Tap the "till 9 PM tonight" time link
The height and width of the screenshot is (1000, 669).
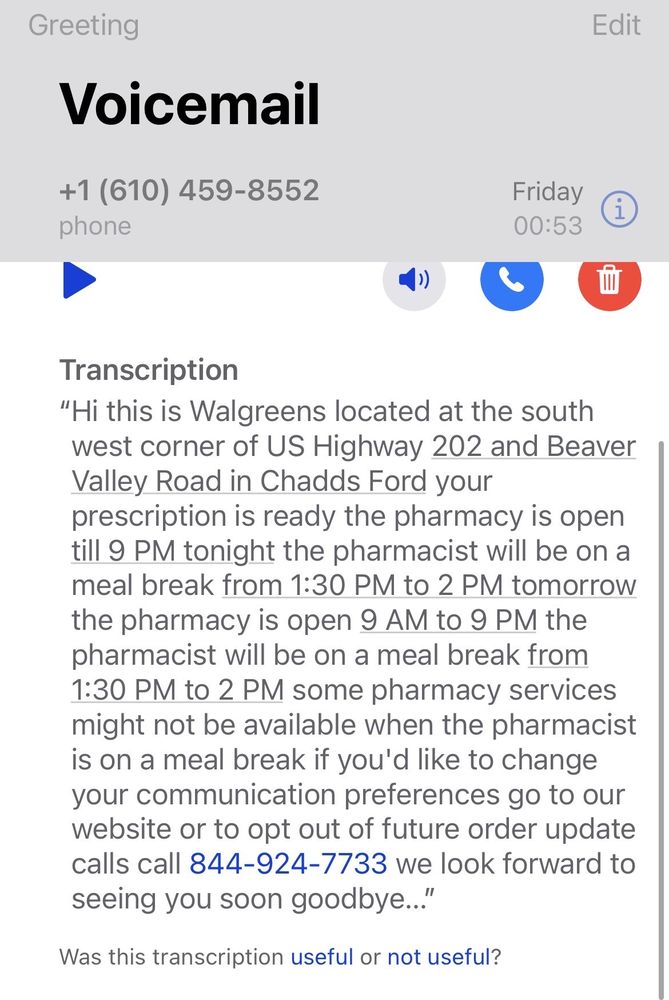[173, 551]
